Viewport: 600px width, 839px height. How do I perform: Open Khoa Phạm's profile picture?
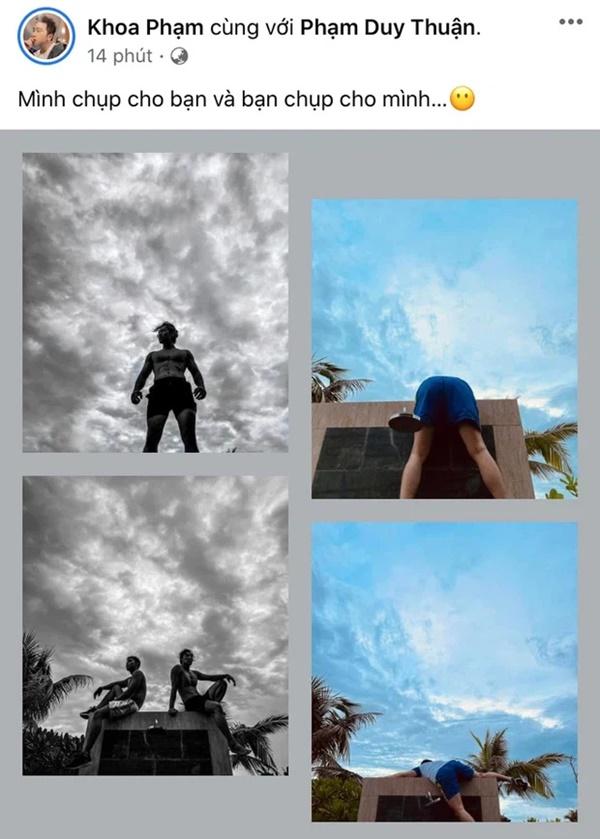[x=45, y=36]
